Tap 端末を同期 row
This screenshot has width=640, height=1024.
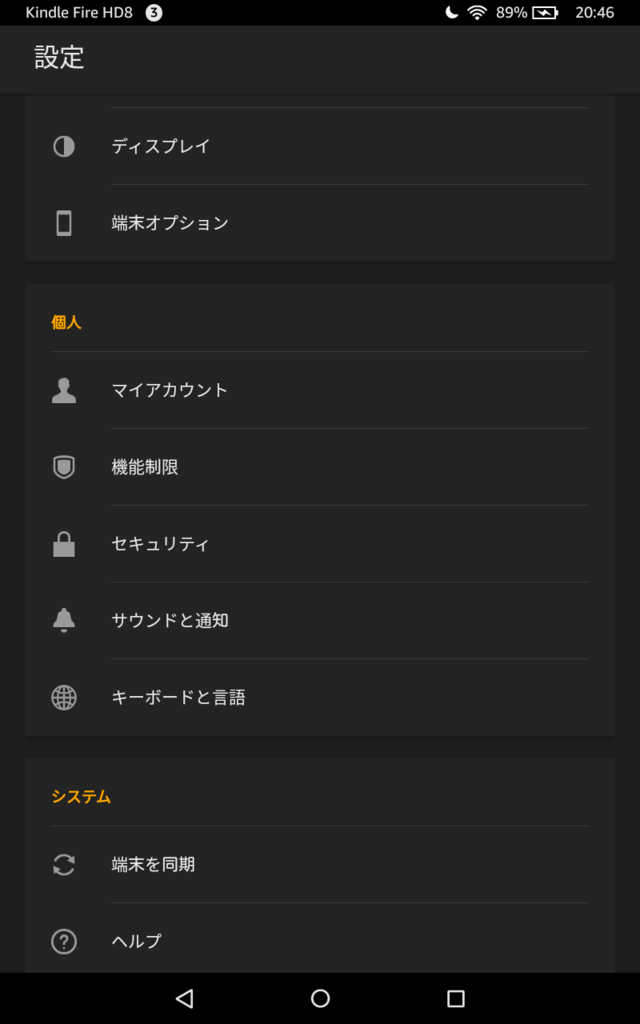pos(319,865)
